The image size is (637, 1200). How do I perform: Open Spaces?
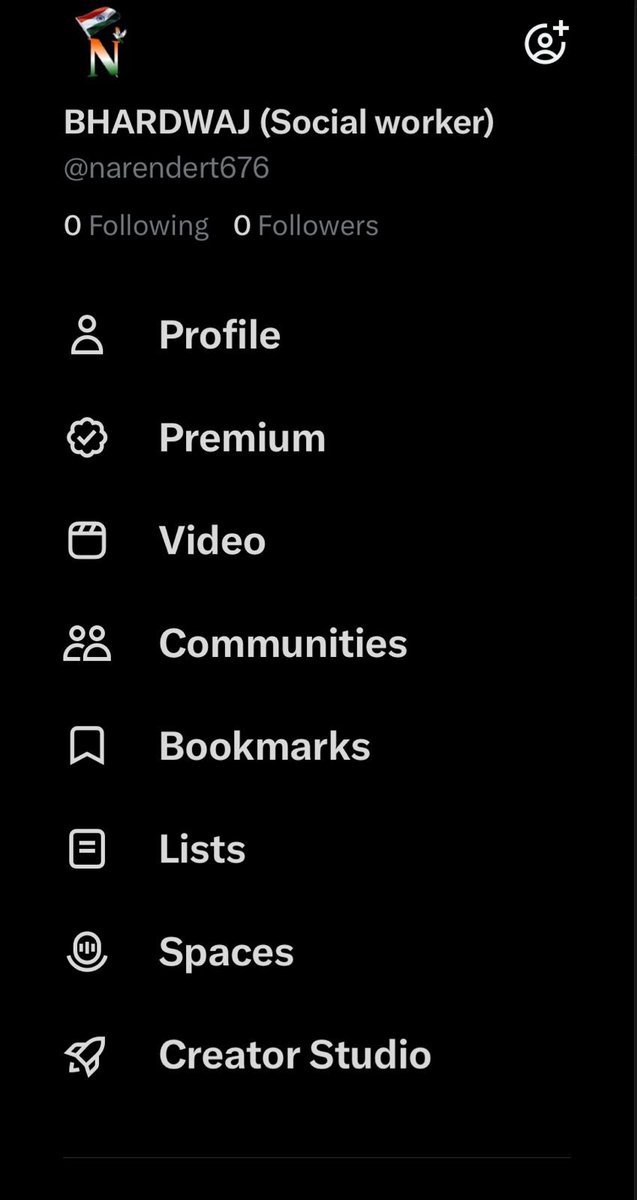pos(318,953)
